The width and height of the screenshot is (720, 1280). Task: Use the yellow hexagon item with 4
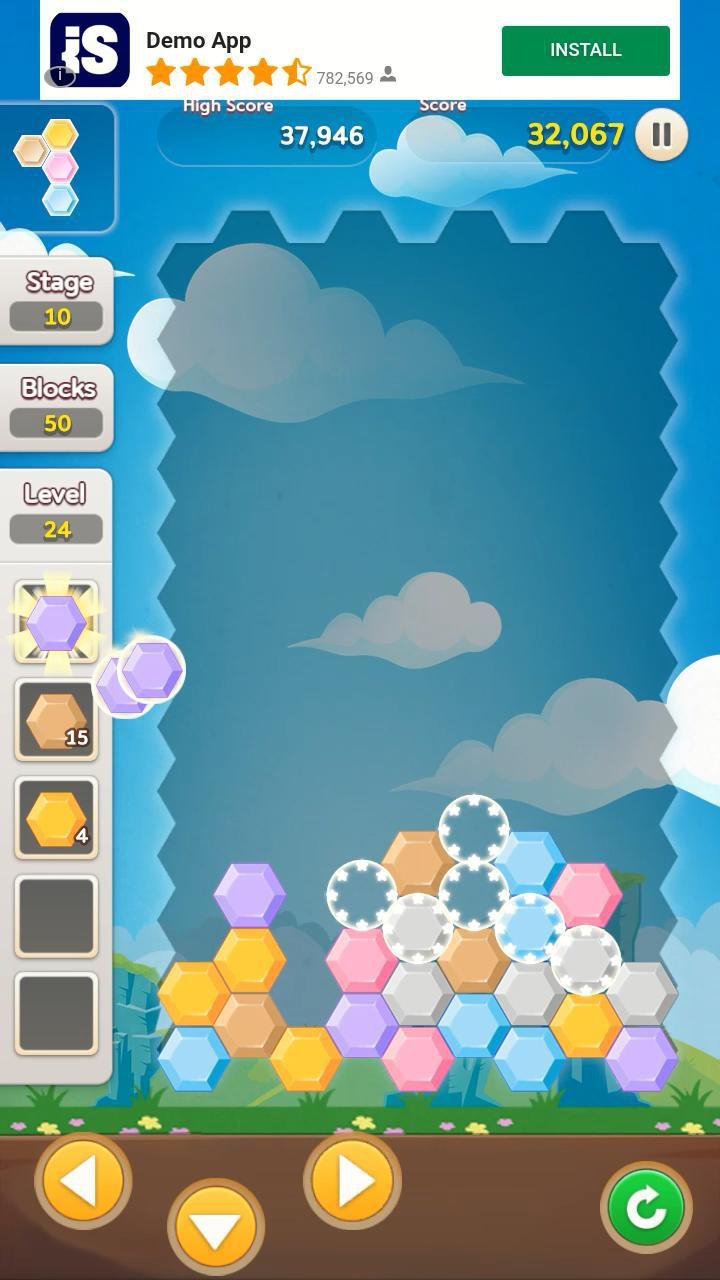(x=56, y=818)
